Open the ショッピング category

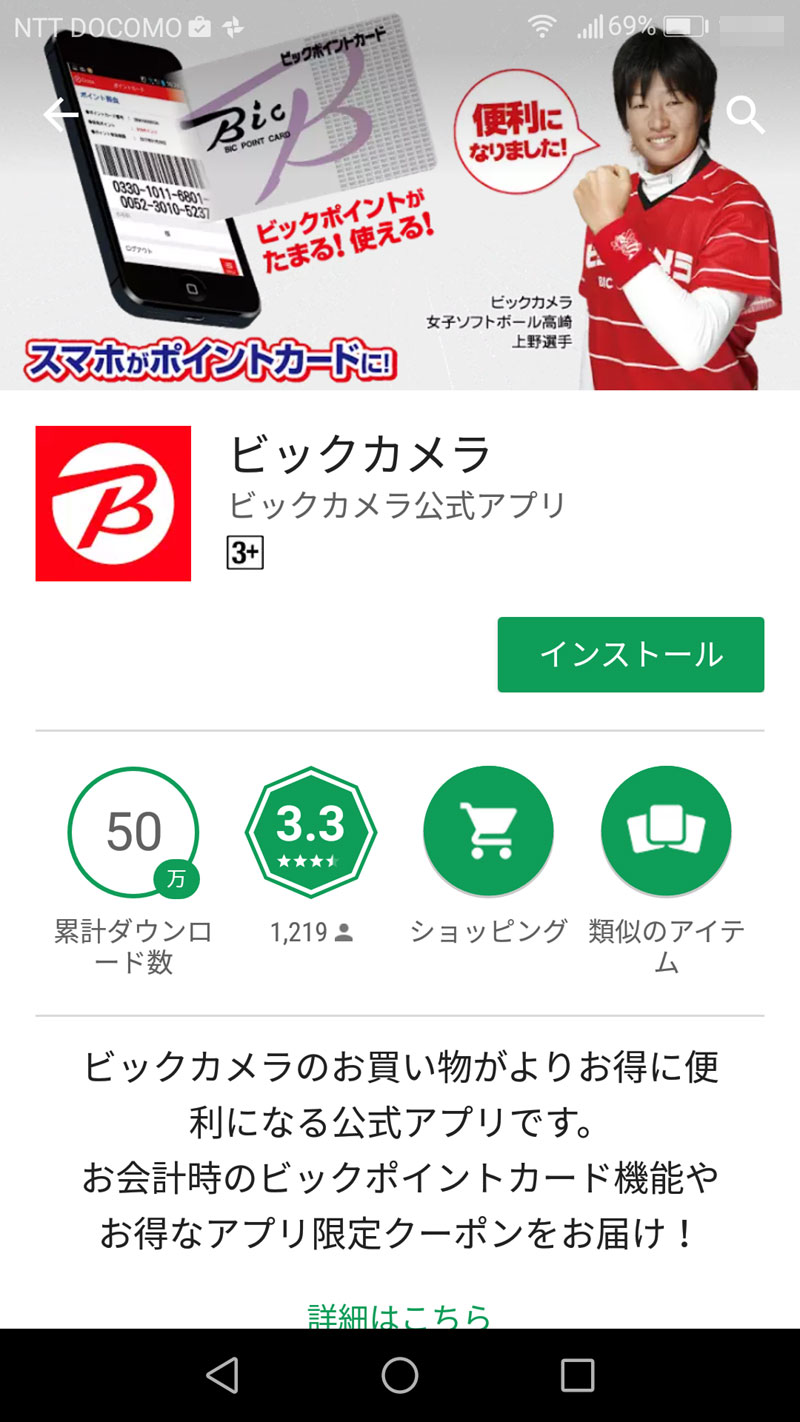[x=488, y=832]
